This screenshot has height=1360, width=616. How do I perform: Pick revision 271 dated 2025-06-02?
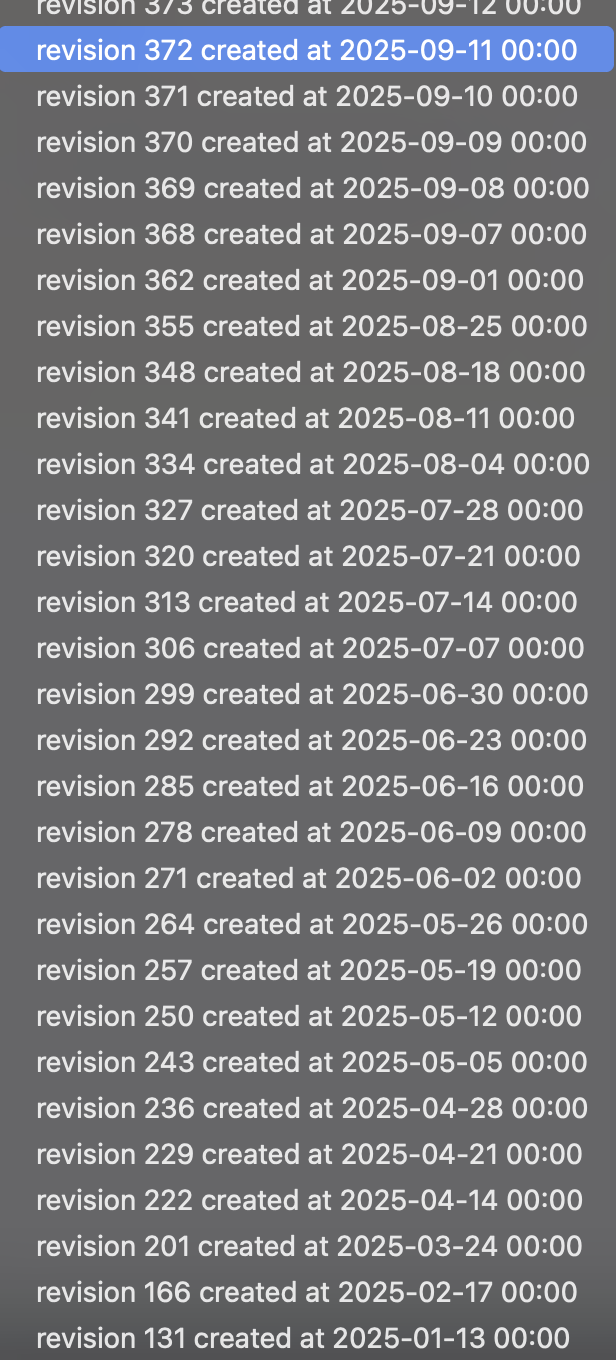pyautogui.click(x=306, y=878)
